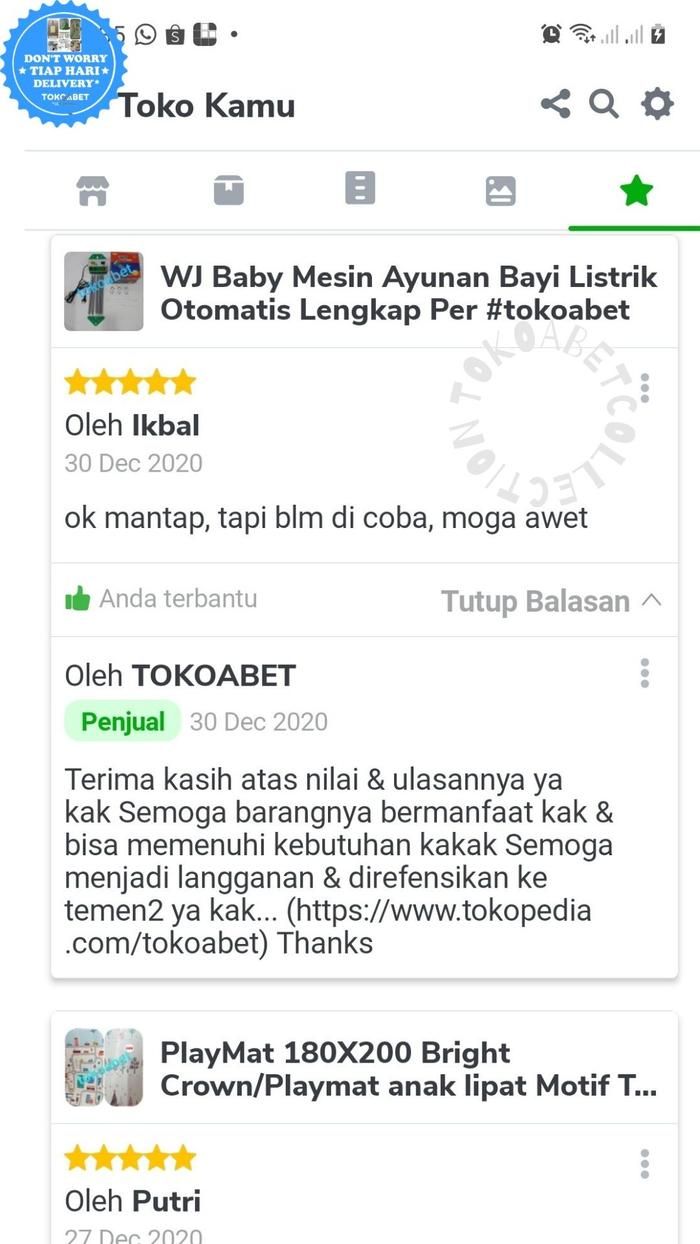700x1244 pixels.
Task: Open options menu on Ikbal's review
Action: click(645, 388)
